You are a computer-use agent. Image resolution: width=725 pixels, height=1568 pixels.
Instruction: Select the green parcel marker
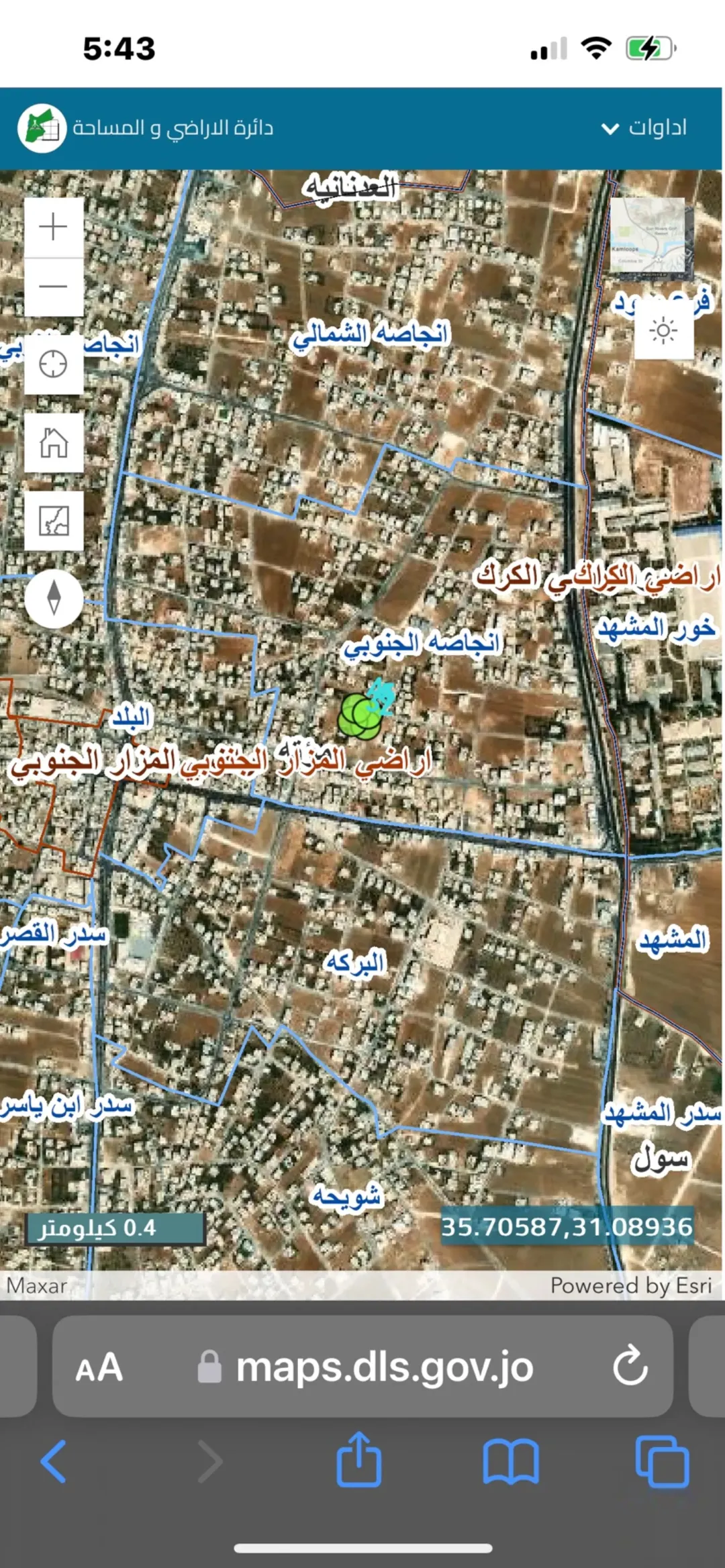point(360,716)
